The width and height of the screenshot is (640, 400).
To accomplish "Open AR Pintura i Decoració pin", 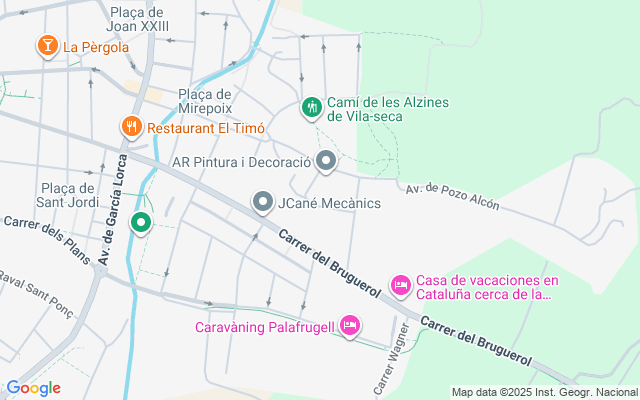I will pyautogui.click(x=327, y=161).
